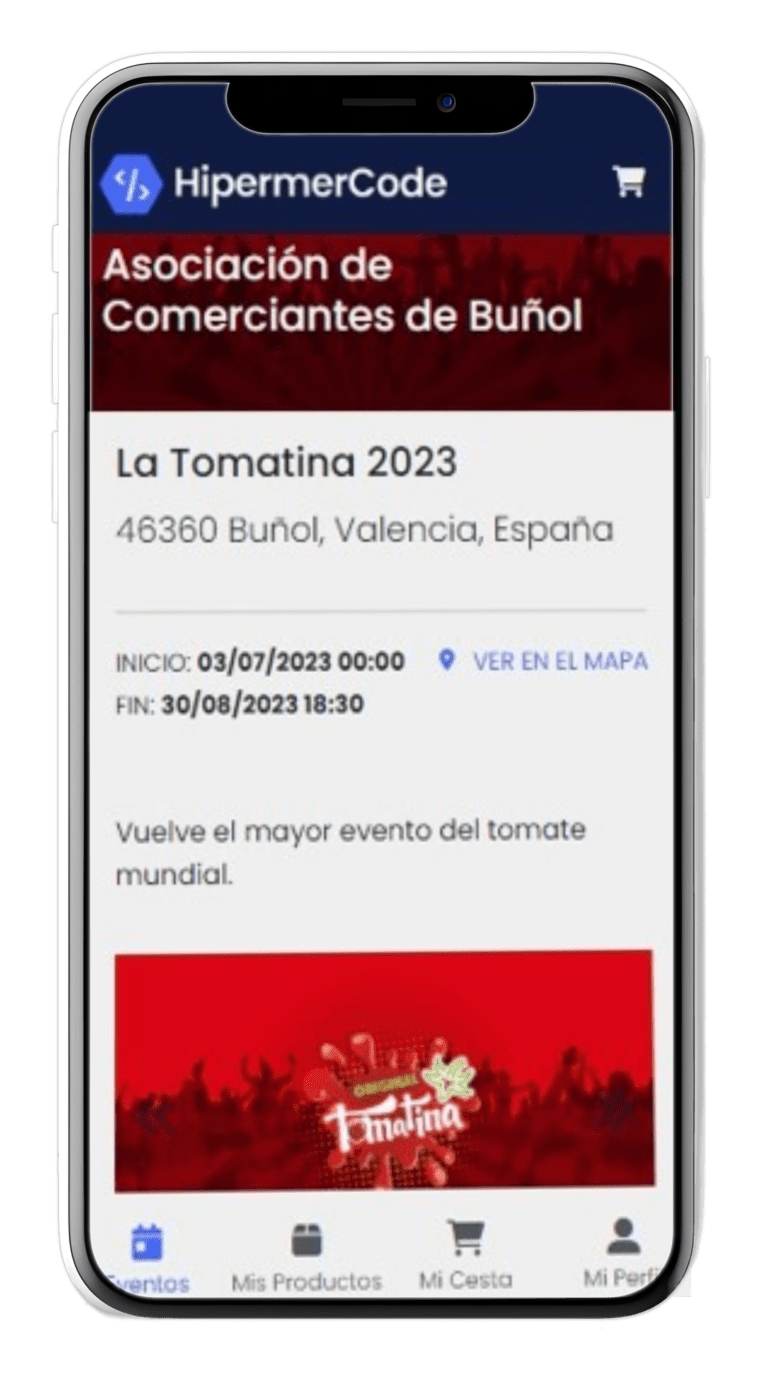The height and width of the screenshot is (1376, 768).
Task: Click the INICIO date 03/07/2023
Action: pyautogui.click(x=260, y=661)
